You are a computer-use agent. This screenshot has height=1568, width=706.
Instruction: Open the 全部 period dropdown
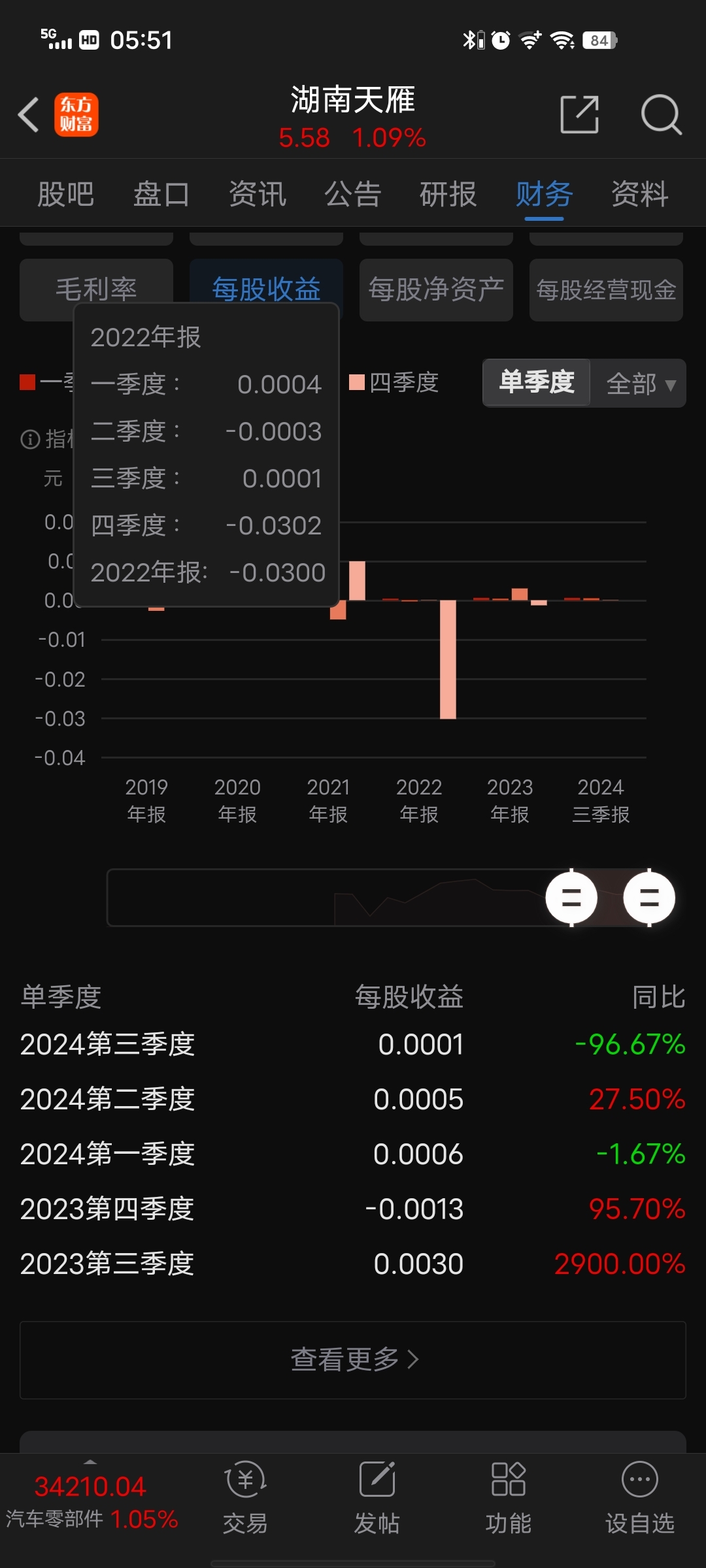pos(639,383)
